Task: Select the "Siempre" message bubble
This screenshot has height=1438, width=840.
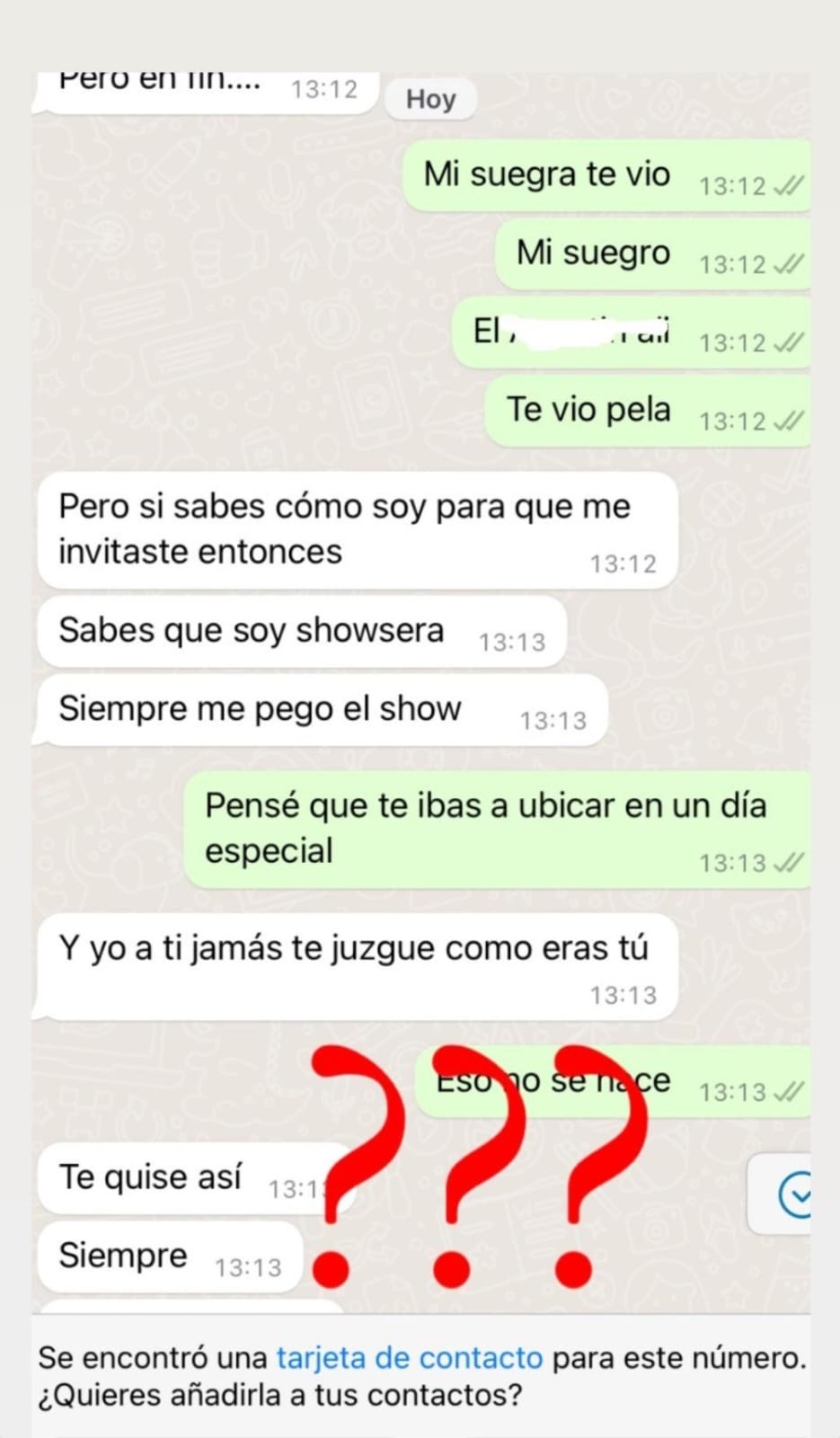Action: pos(121,1256)
